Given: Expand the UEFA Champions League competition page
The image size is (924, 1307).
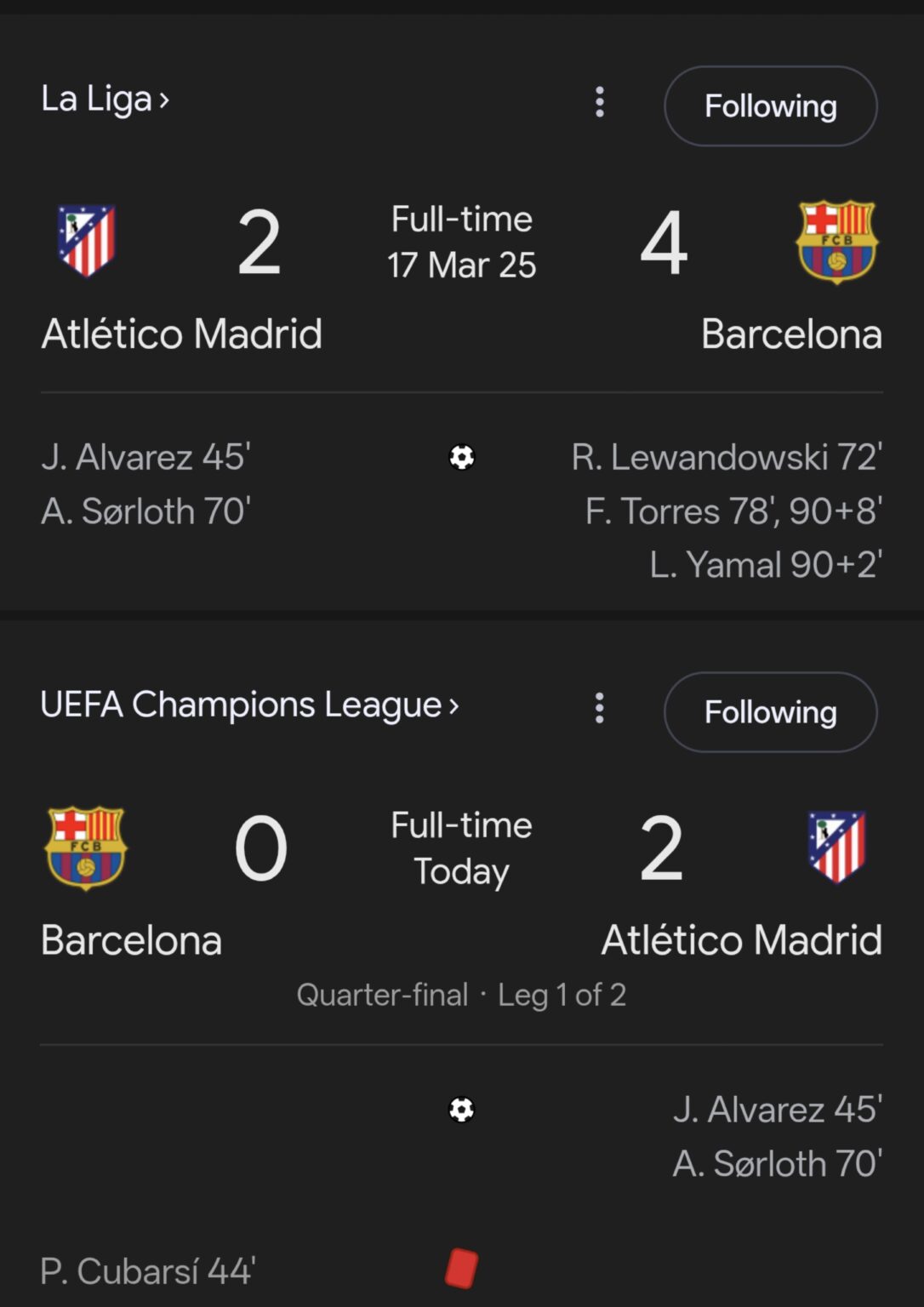Looking at the screenshot, I should point(249,705).
